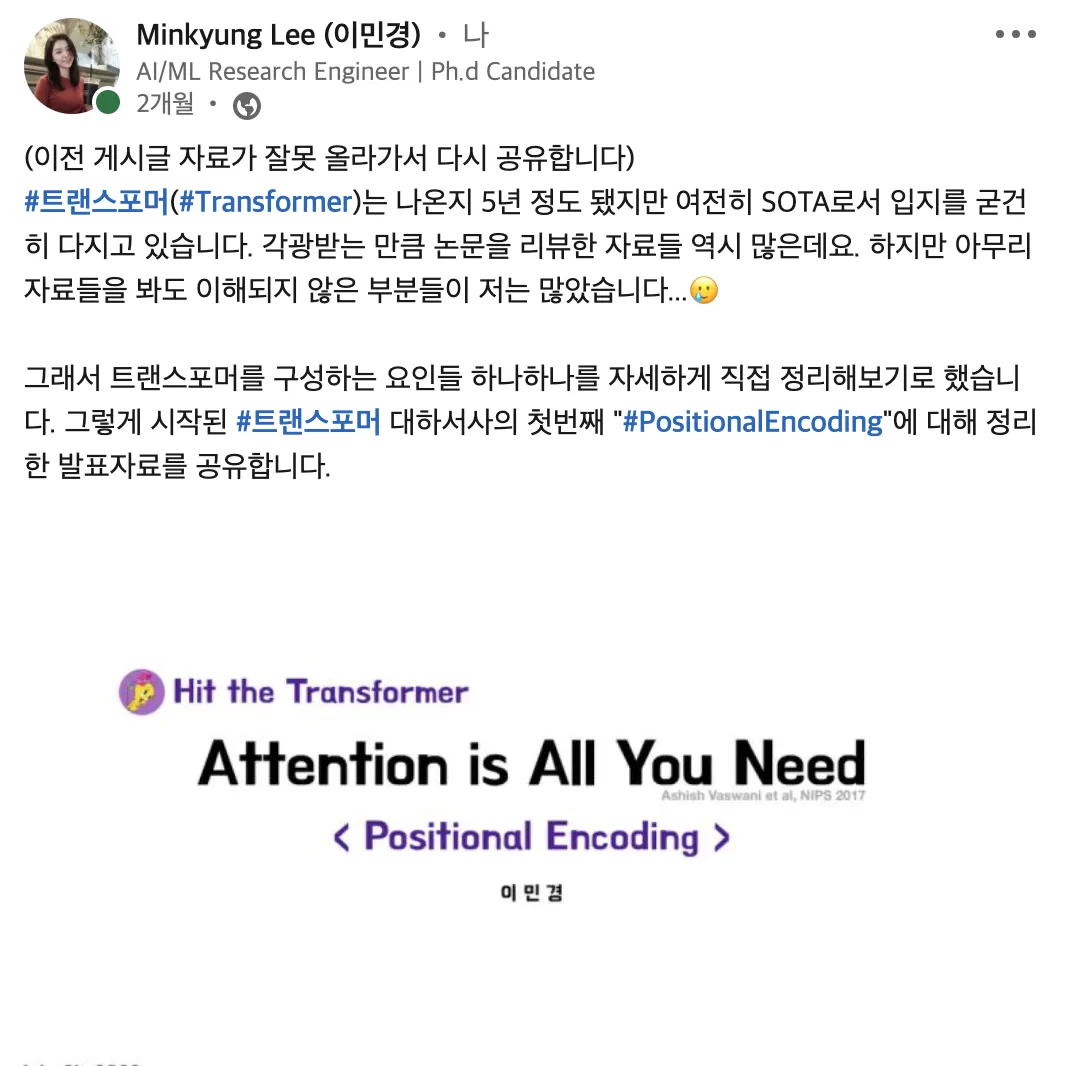Open the #PositionalEncoding hashtag
The width and height of the screenshot is (1066, 1066).
click(x=752, y=421)
